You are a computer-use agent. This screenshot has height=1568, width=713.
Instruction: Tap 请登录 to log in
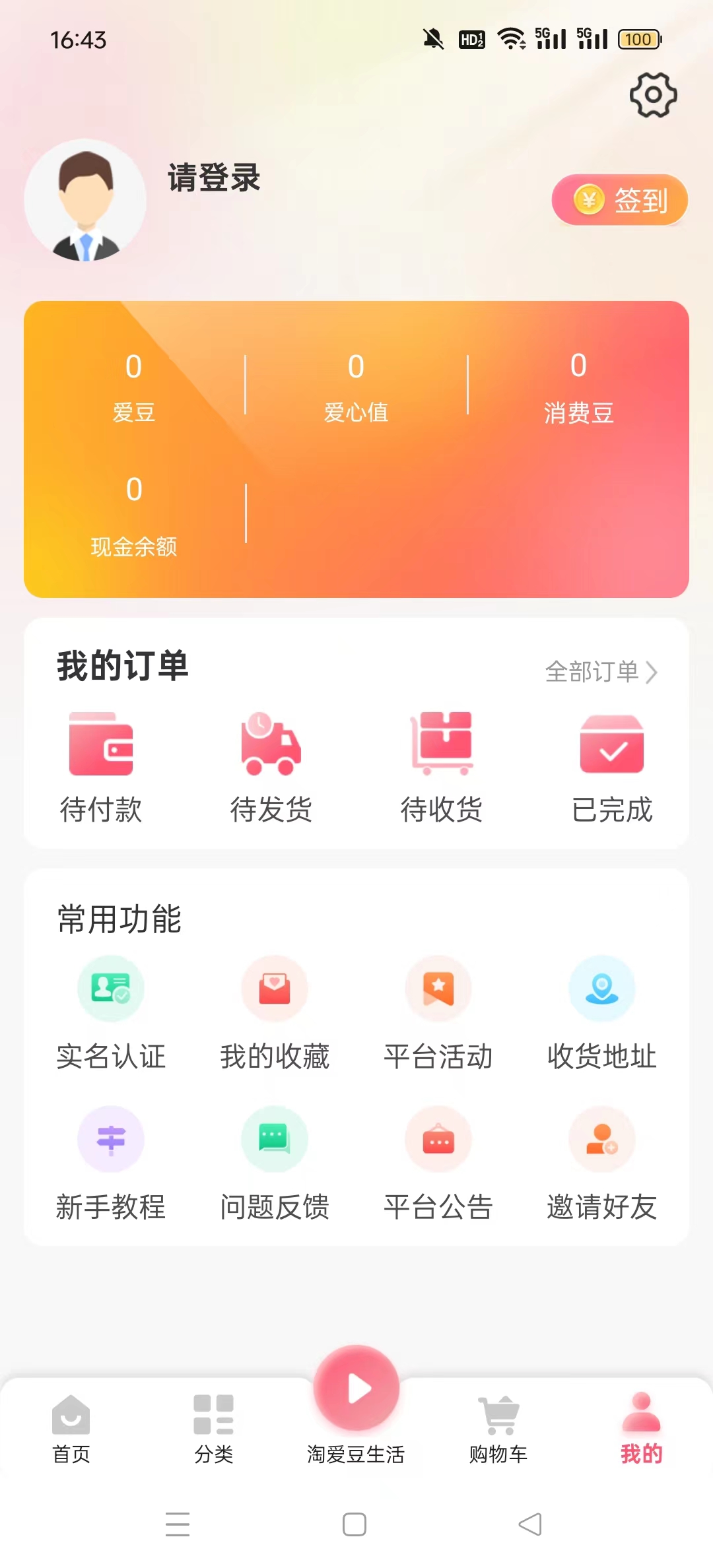[214, 178]
